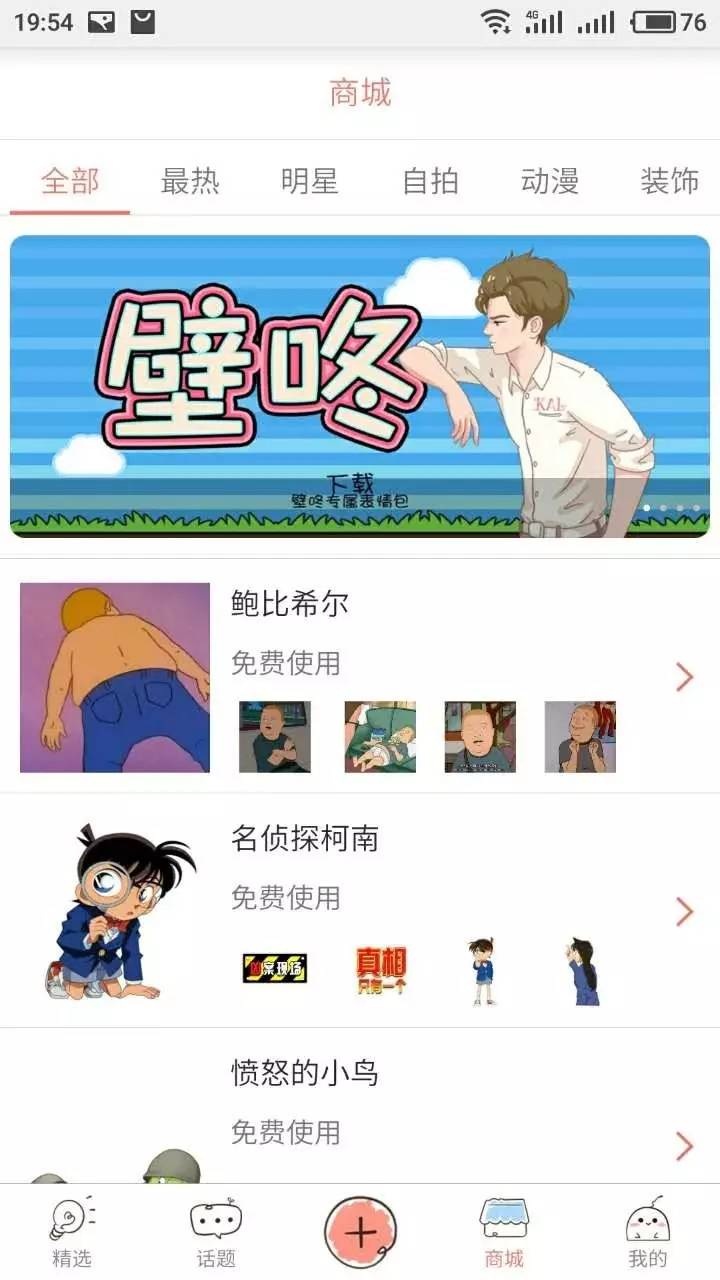Switch to the 装饰 tab
720x1280 pixels.
click(669, 182)
